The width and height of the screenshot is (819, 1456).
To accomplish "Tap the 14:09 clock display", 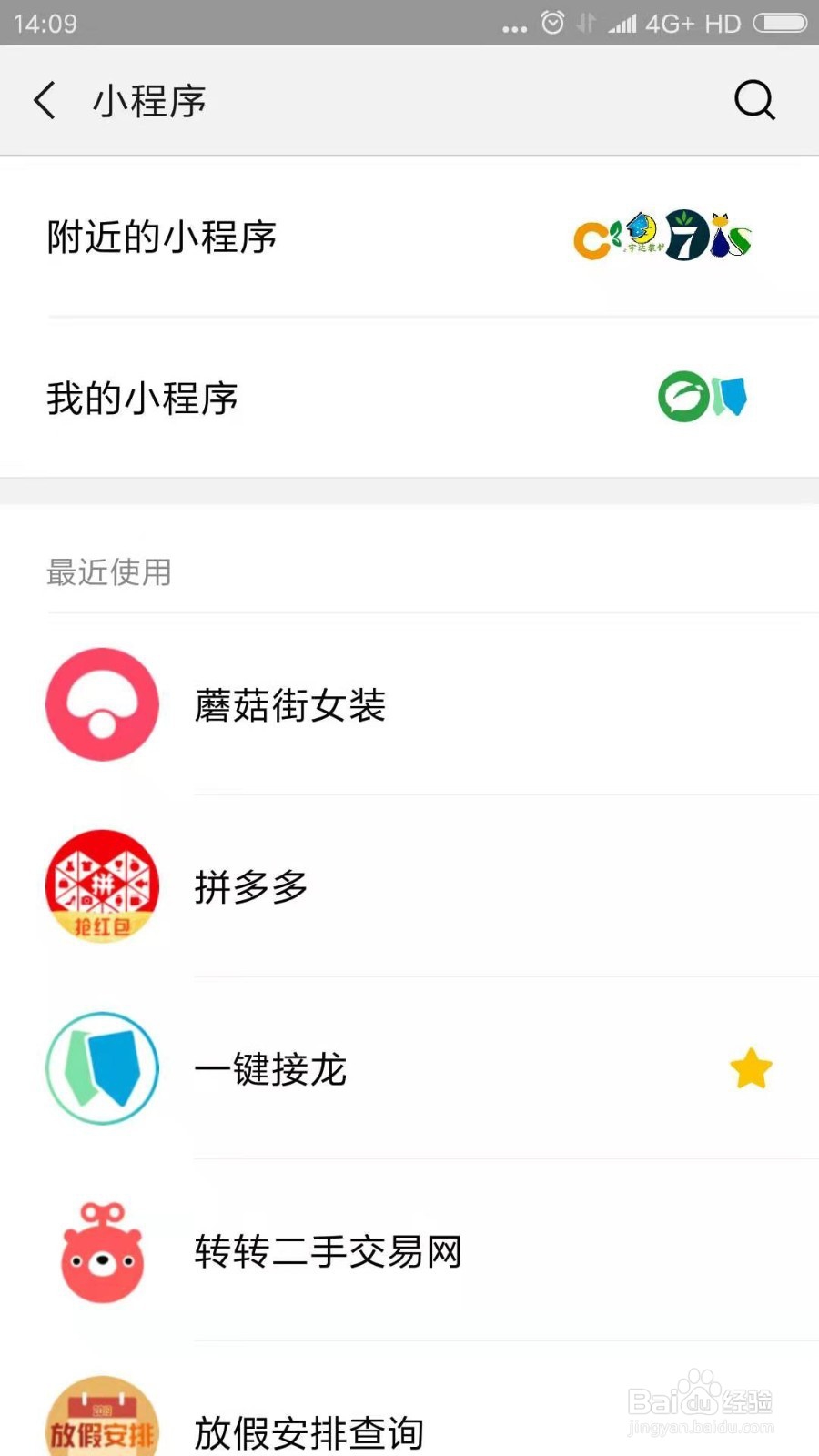I will click(44, 23).
